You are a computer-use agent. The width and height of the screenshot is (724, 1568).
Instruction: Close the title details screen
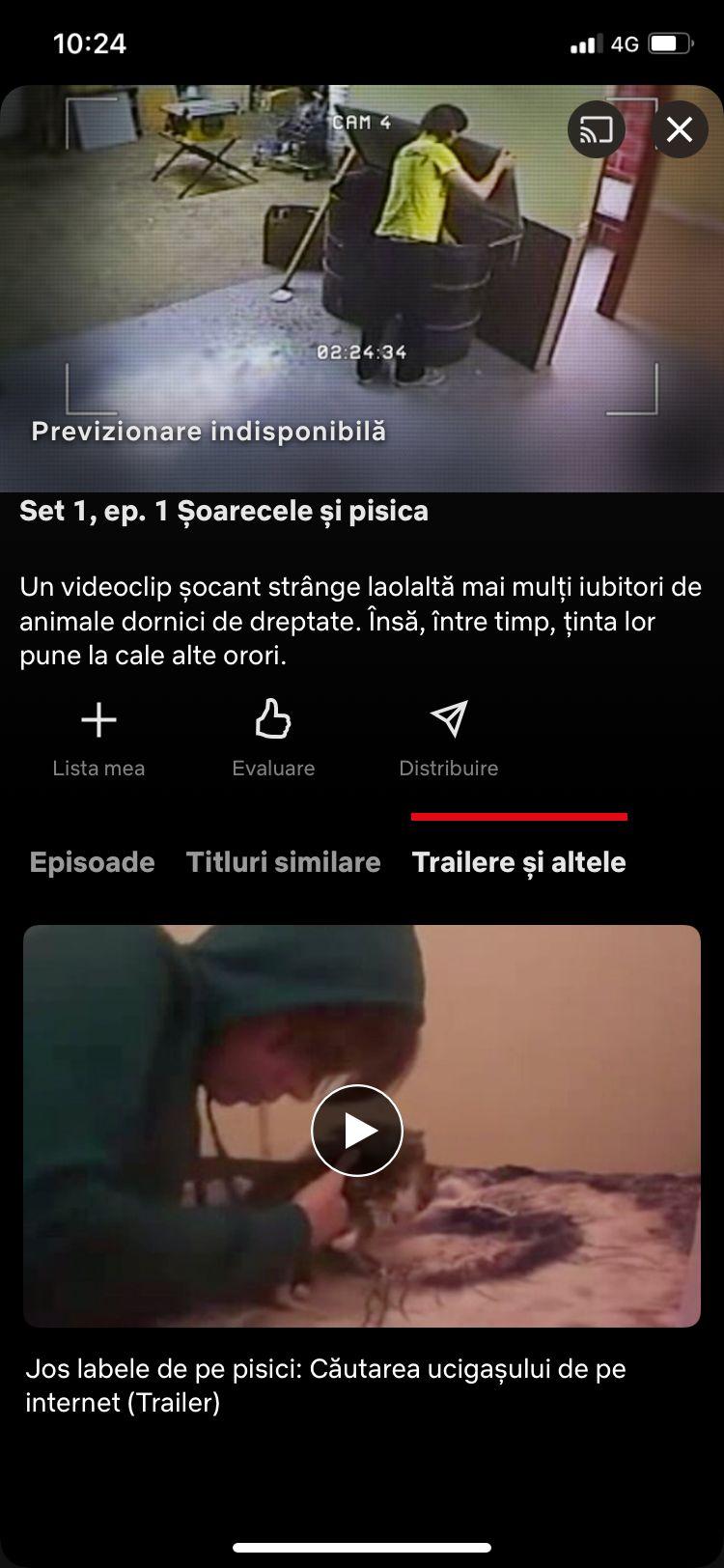[680, 129]
